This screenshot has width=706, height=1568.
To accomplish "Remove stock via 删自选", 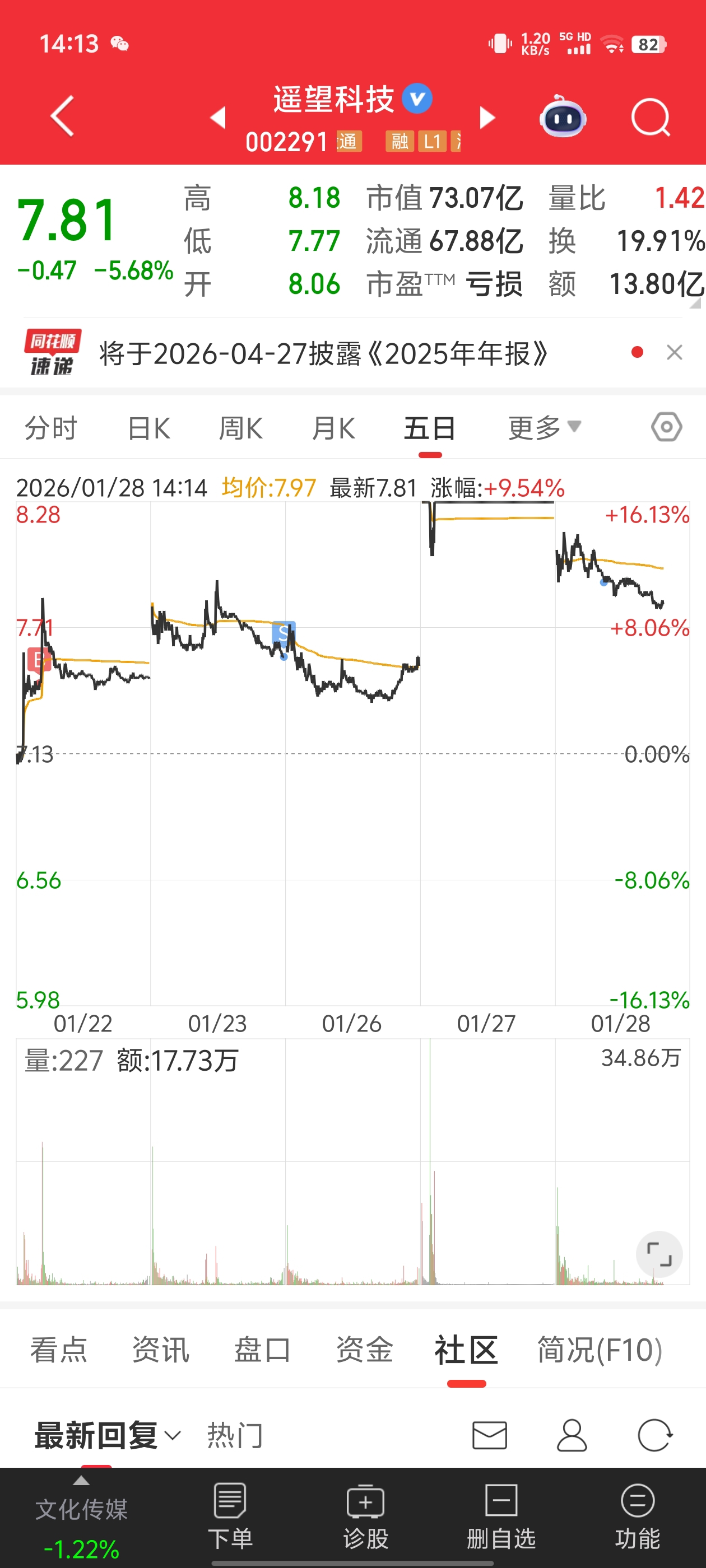I will click(x=501, y=1516).
